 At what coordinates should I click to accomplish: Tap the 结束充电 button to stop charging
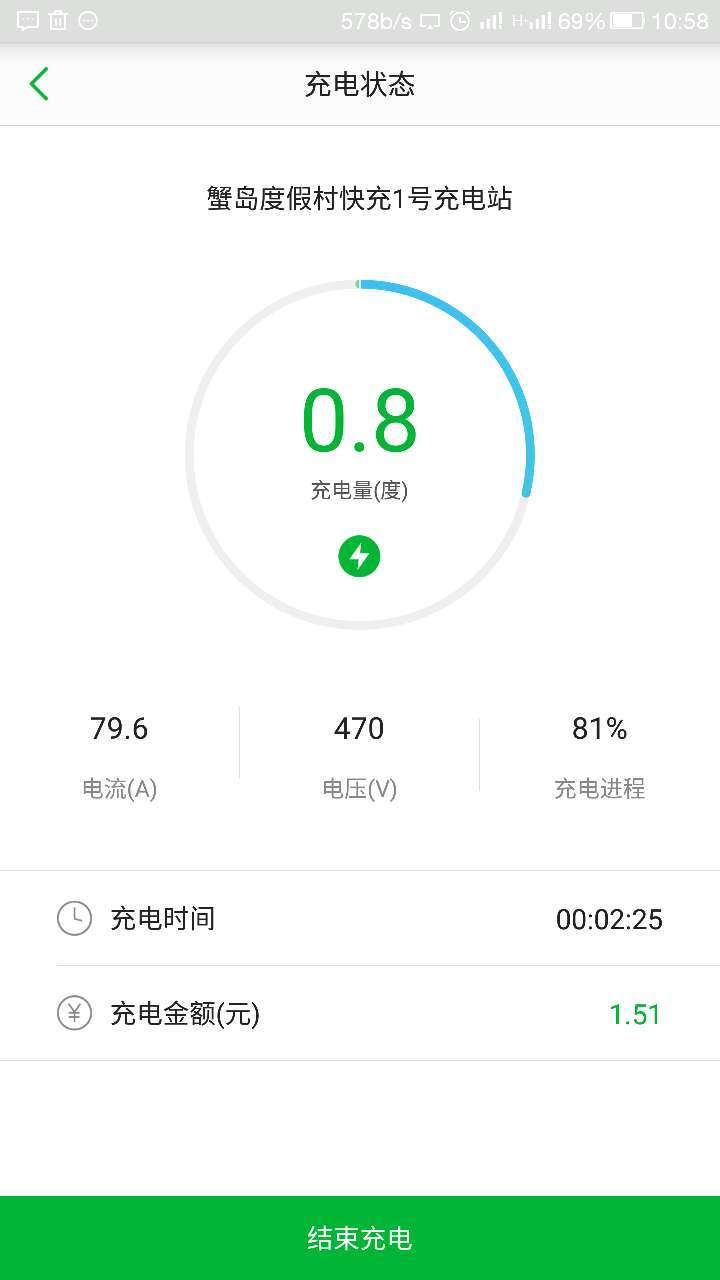(x=360, y=1238)
